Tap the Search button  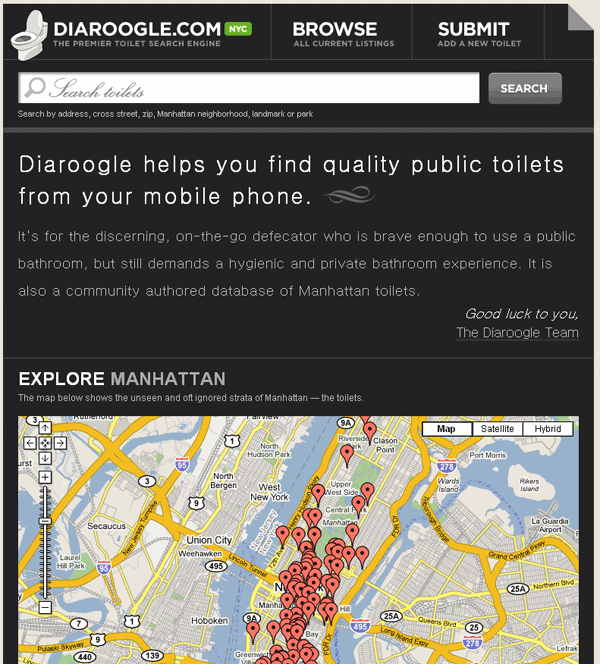click(524, 88)
